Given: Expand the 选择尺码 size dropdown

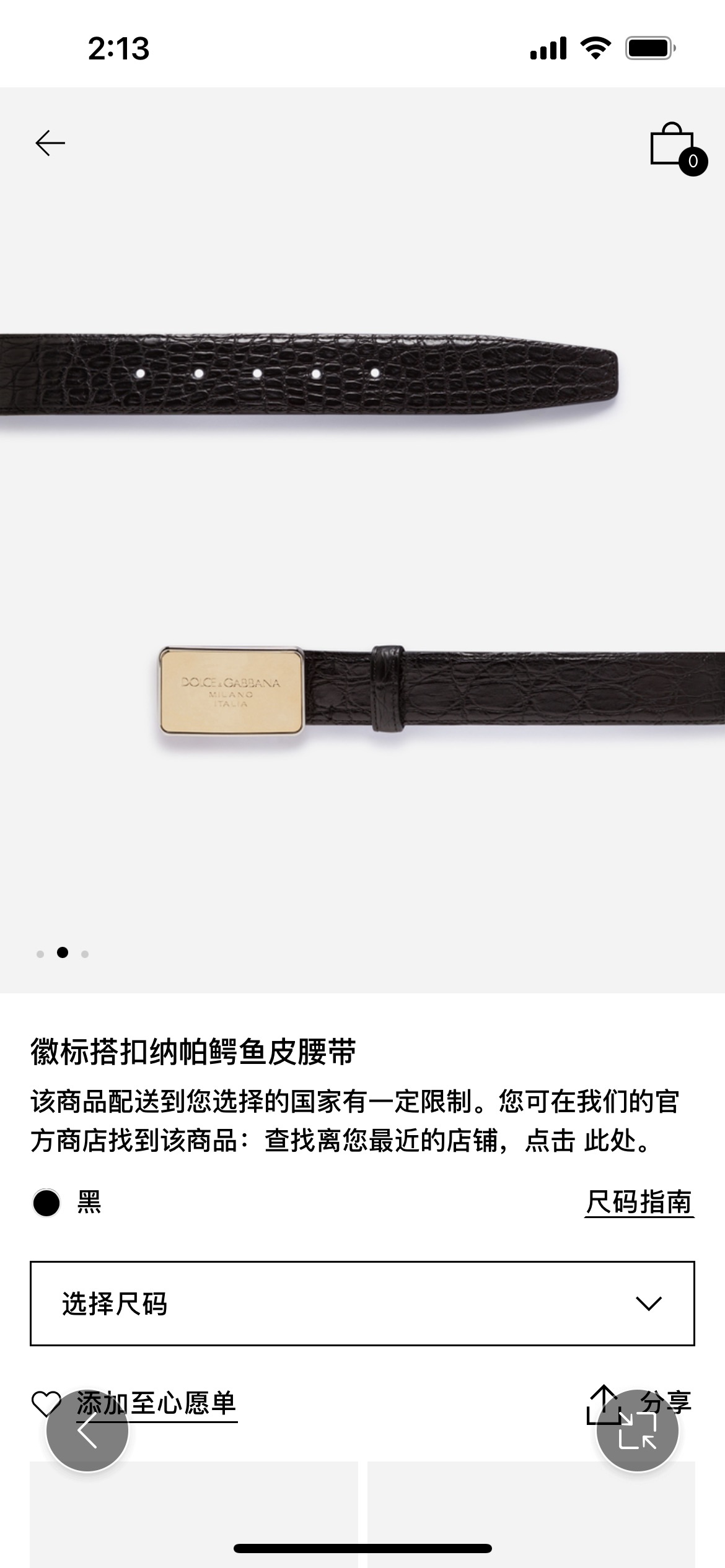Looking at the screenshot, I should (x=362, y=1303).
